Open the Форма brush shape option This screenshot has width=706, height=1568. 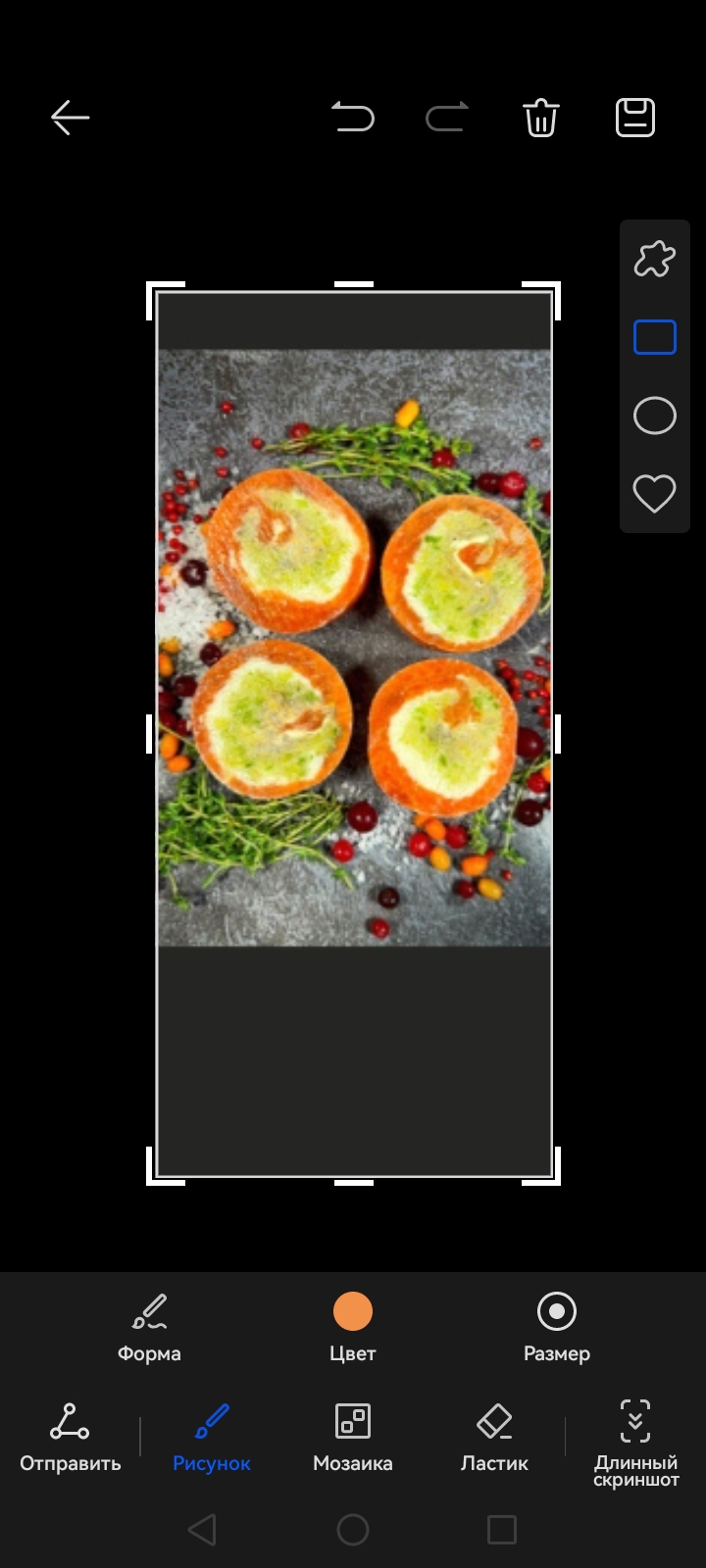[x=149, y=1328]
